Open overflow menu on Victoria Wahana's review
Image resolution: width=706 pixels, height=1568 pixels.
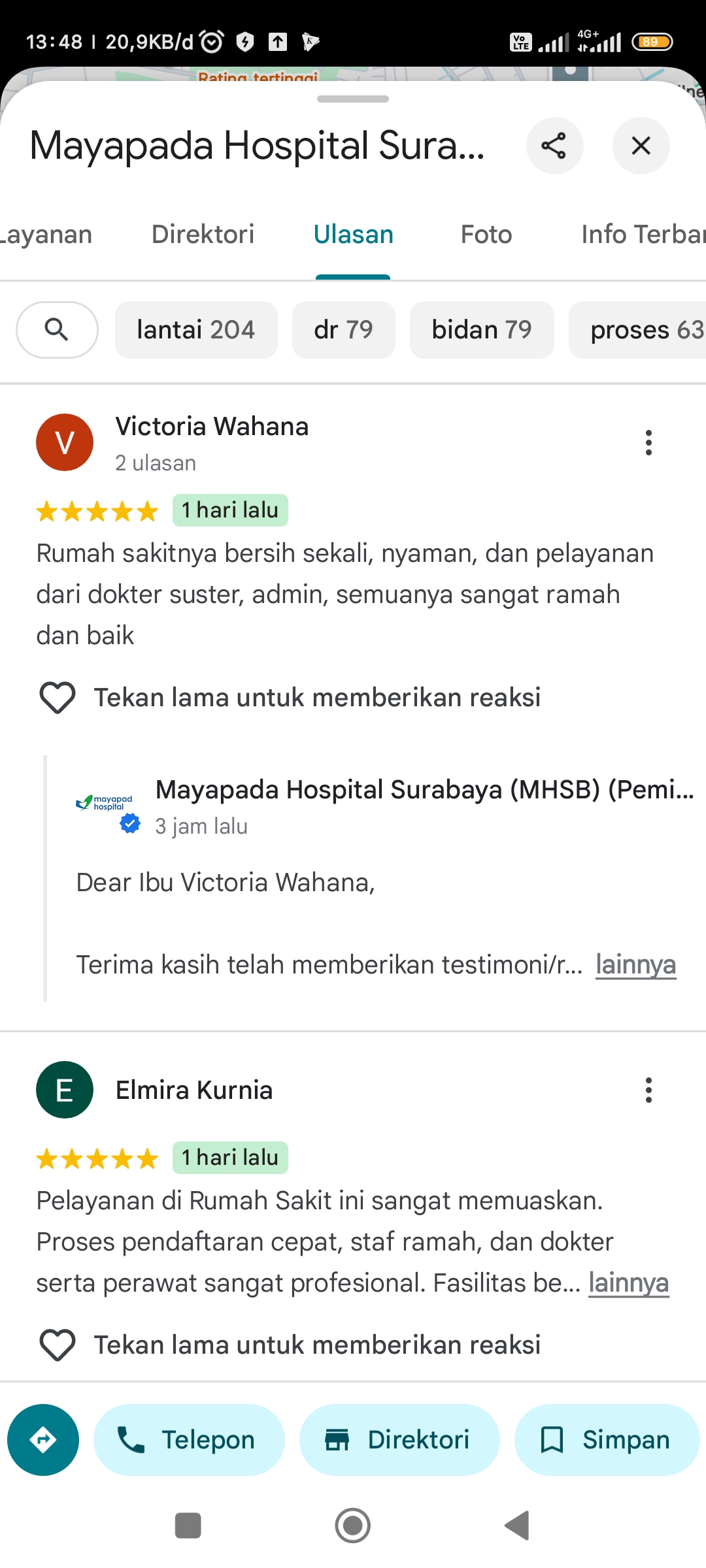pyautogui.click(x=648, y=442)
